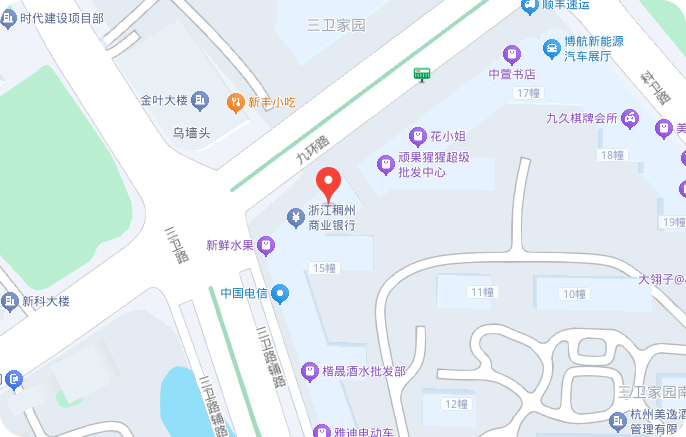Select the 浙江稠州商业银行 bank marker

coord(296,217)
